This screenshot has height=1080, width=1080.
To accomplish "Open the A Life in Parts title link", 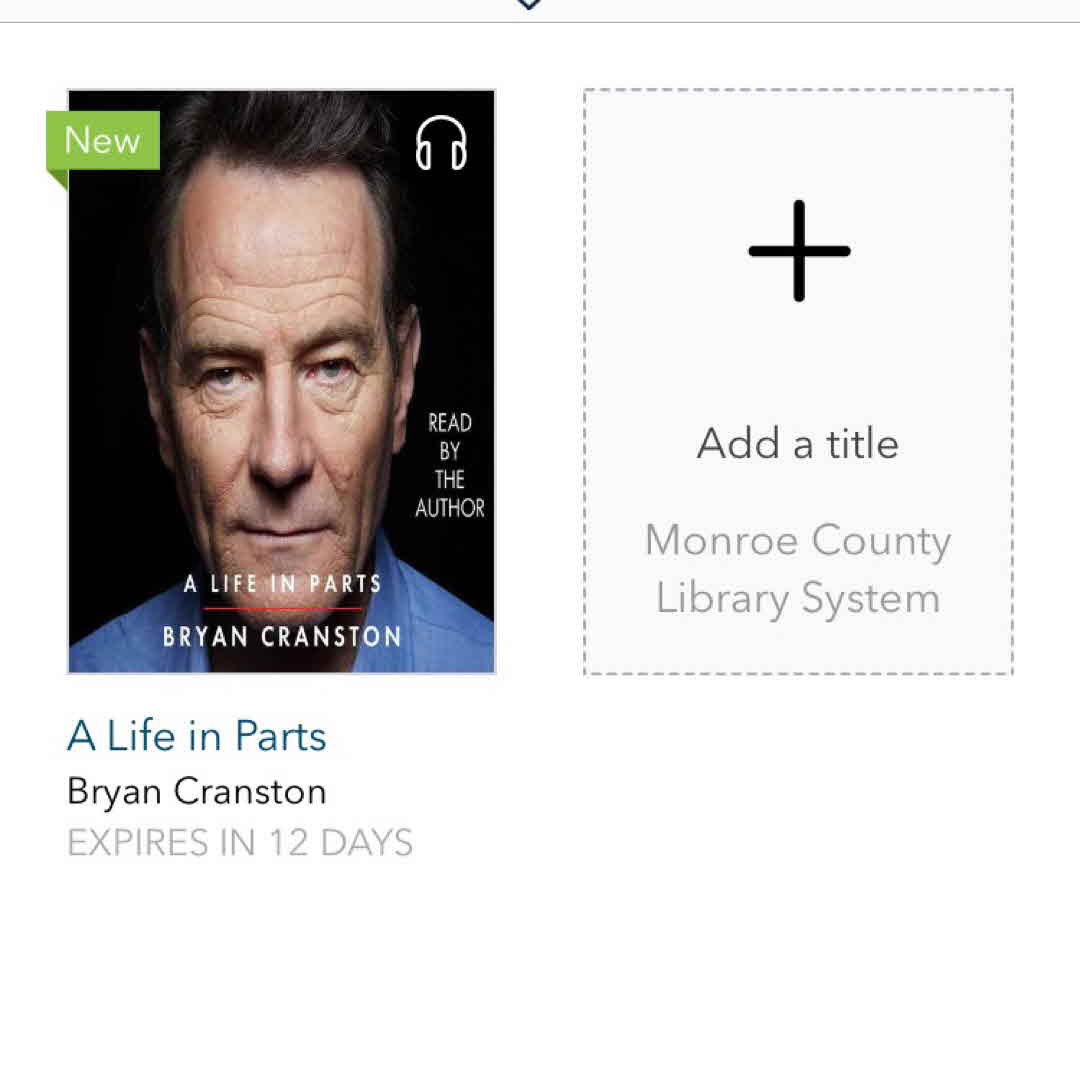I will click(x=197, y=736).
